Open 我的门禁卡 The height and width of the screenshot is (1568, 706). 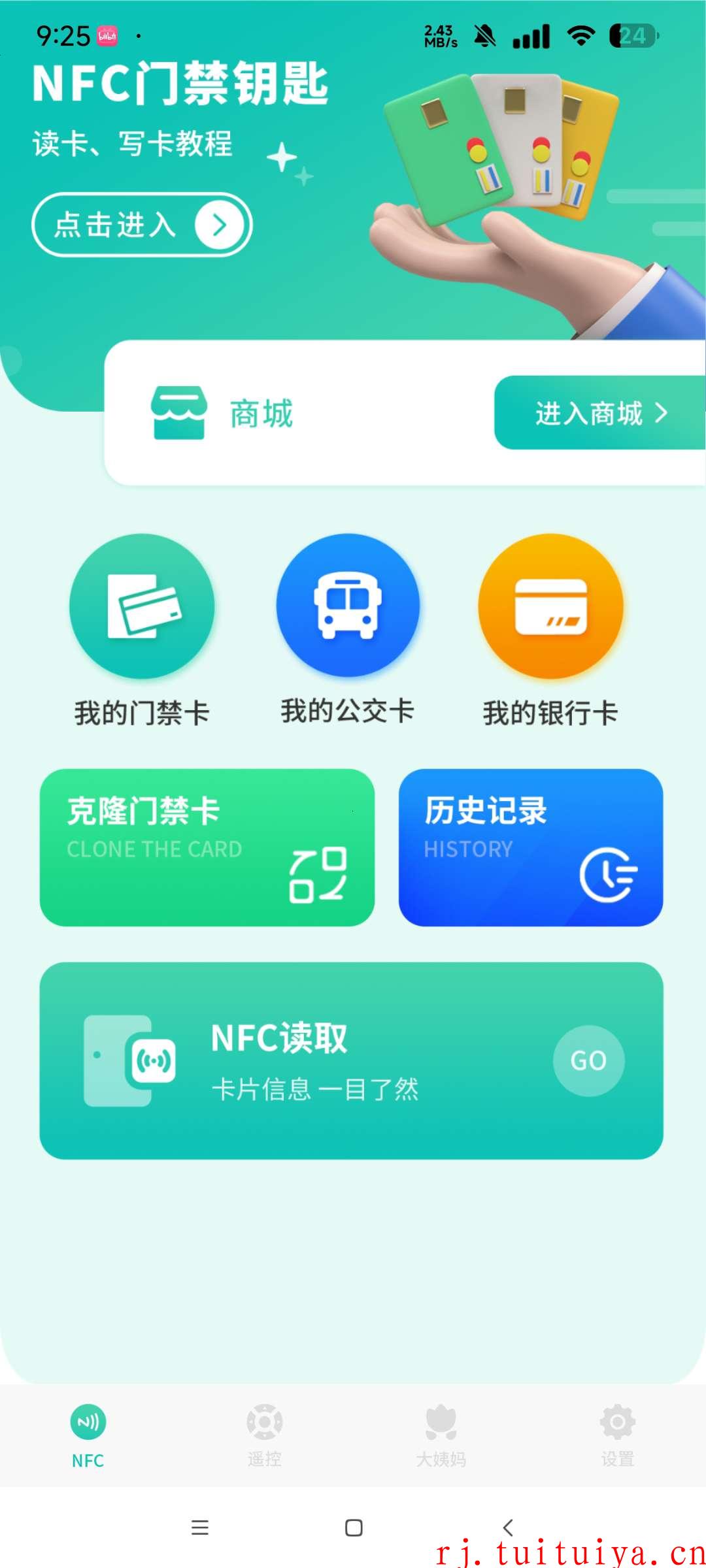[142, 631]
